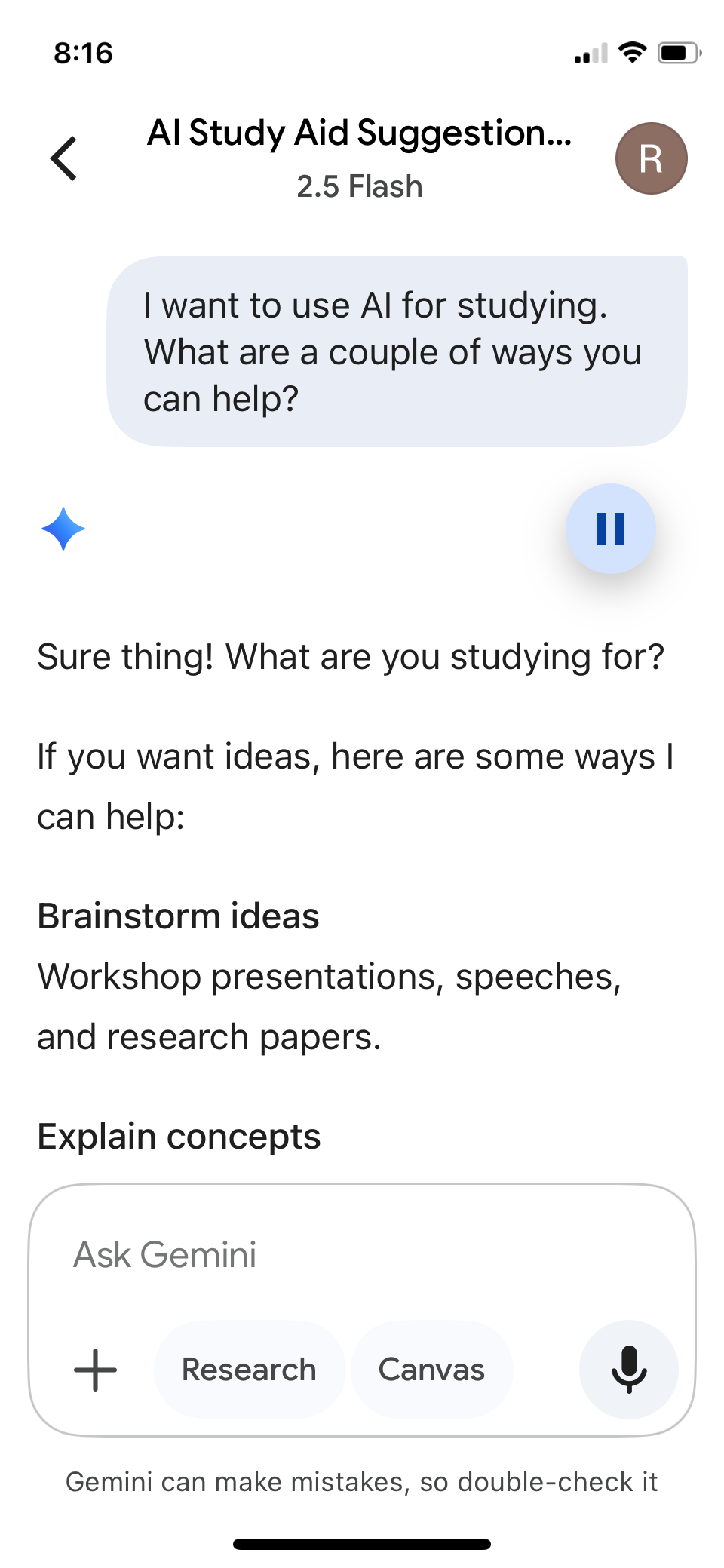Image resolution: width=724 pixels, height=1568 pixels.
Task: Select the Canvas chip
Action: (x=431, y=1370)
